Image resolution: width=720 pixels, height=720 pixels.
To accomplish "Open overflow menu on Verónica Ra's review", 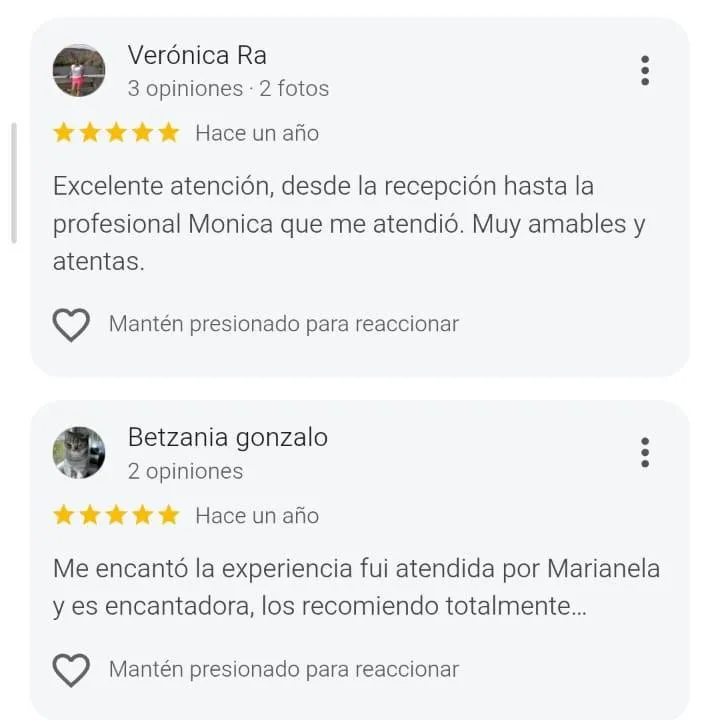I will 645,70.
